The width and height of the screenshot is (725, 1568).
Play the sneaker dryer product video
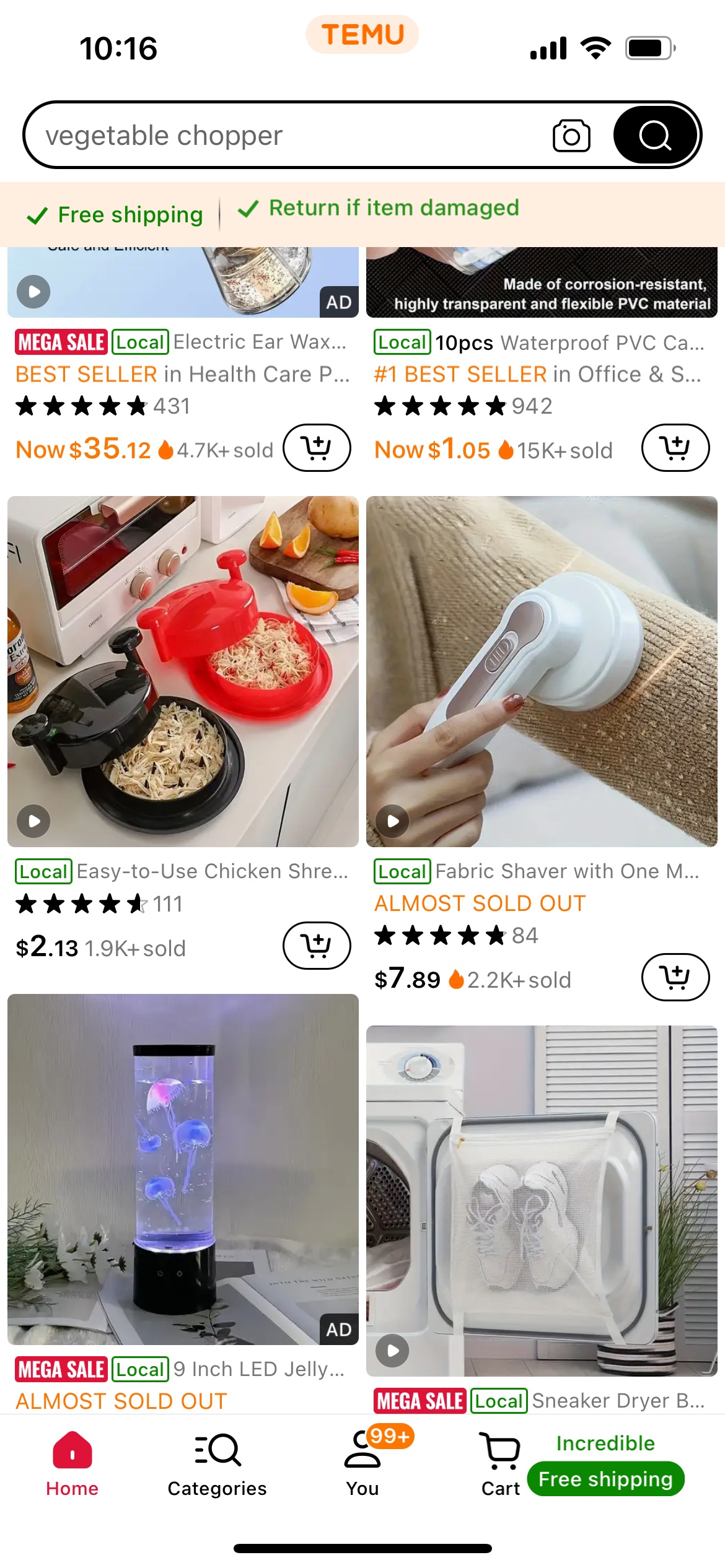[x=392, y=1351]
